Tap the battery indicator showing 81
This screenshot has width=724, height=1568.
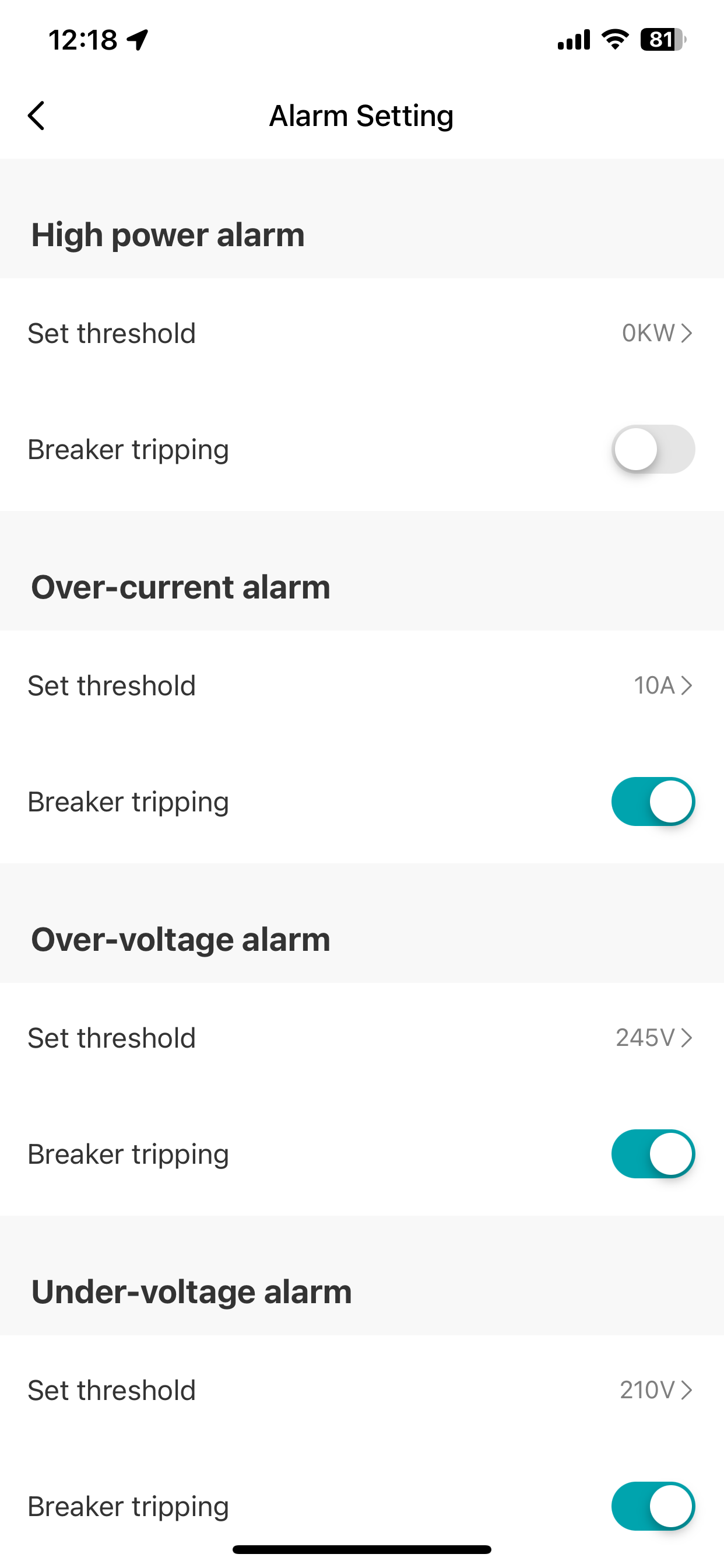tap(663, 39)
